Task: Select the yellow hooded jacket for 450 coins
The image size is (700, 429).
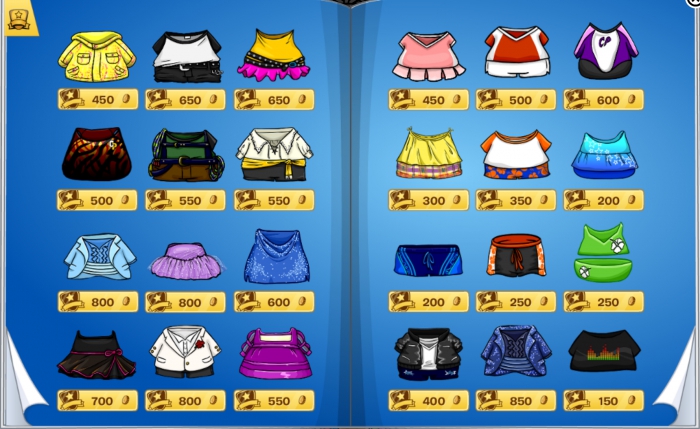Action: (x=96, y=57)
